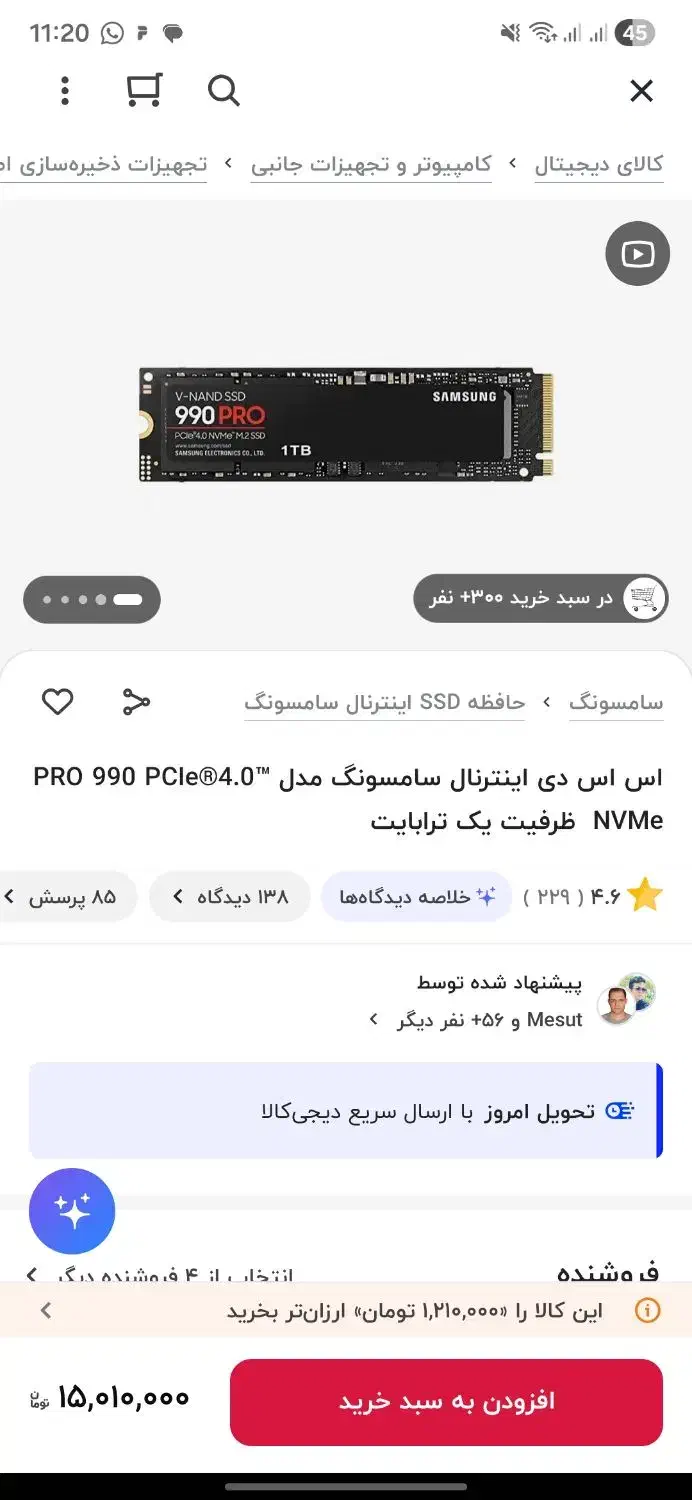The width and height of the screenshot is (692, 1500).
Task: View the ۱۳۸ دیدگاه reviews
Action: coord(230,897)
